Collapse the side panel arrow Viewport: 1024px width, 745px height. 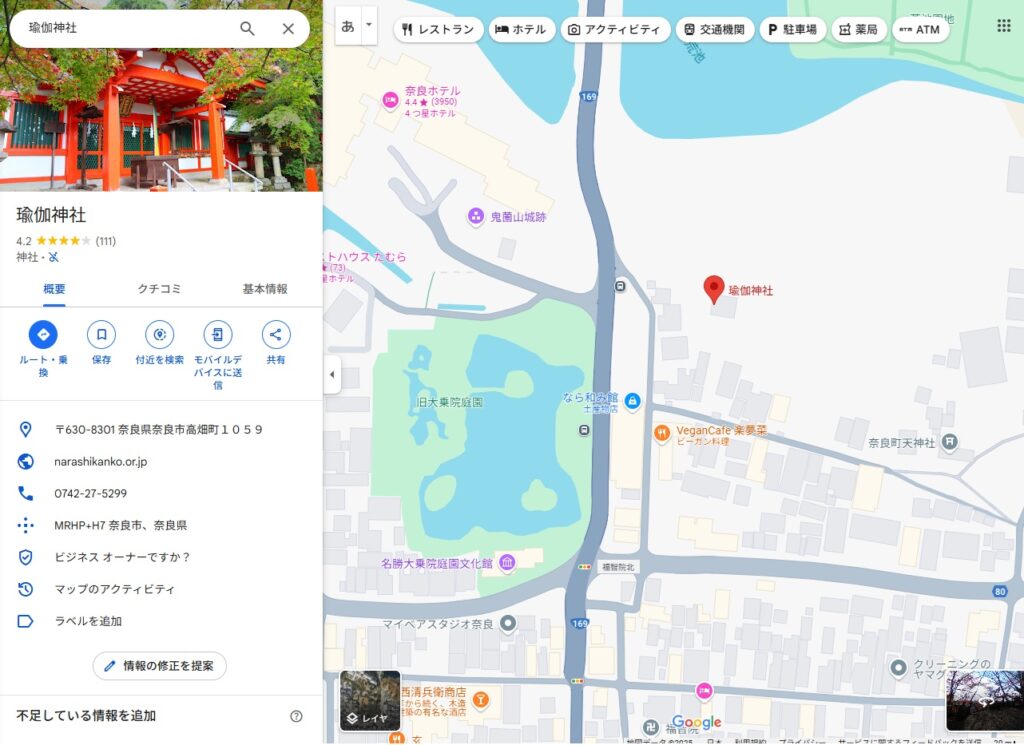332,376
